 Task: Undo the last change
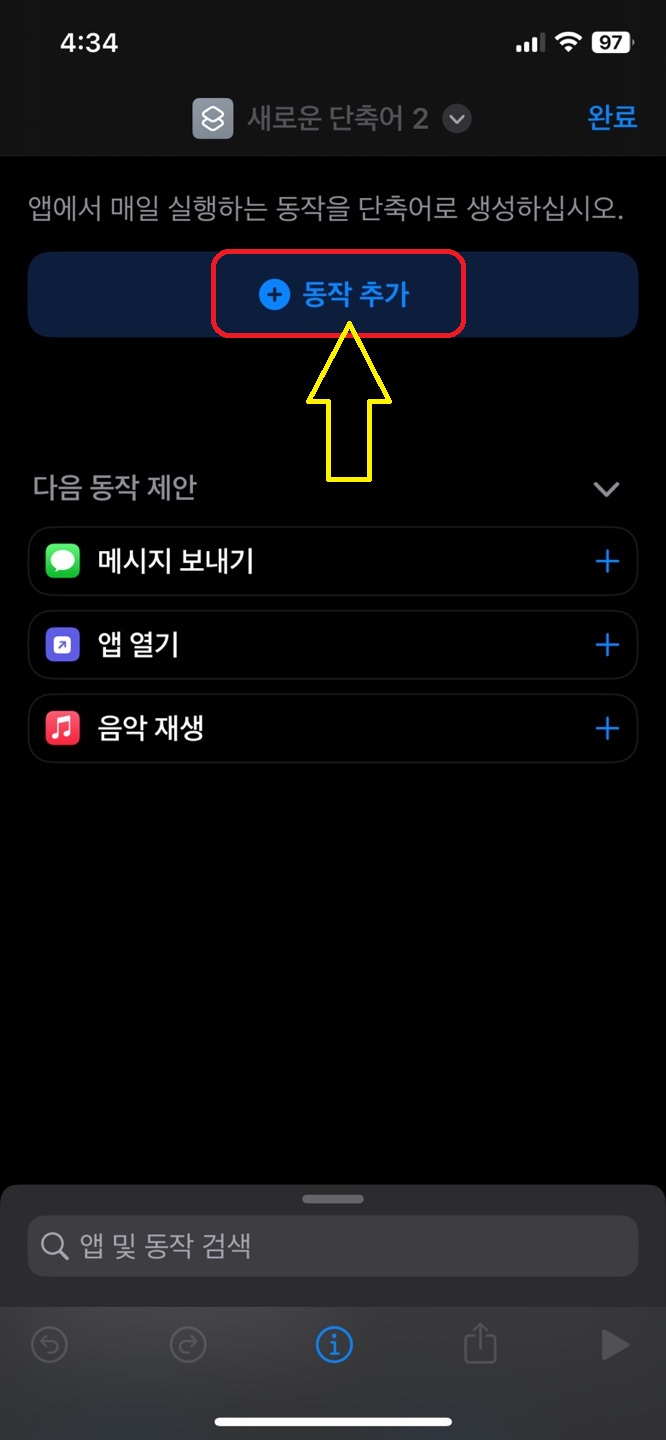point(50,1346)
